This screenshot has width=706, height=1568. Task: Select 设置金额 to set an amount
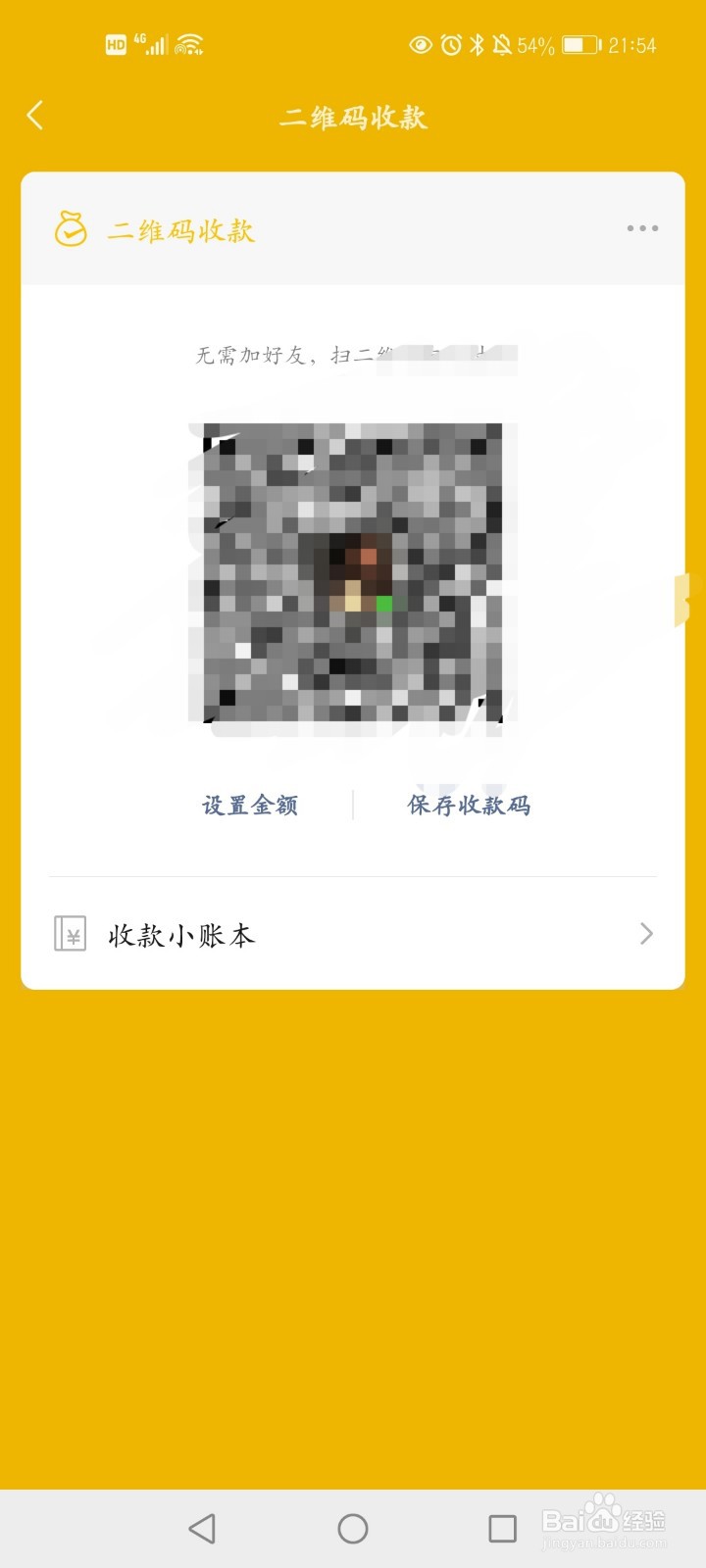pyautogui.click(x=249, y=805)
